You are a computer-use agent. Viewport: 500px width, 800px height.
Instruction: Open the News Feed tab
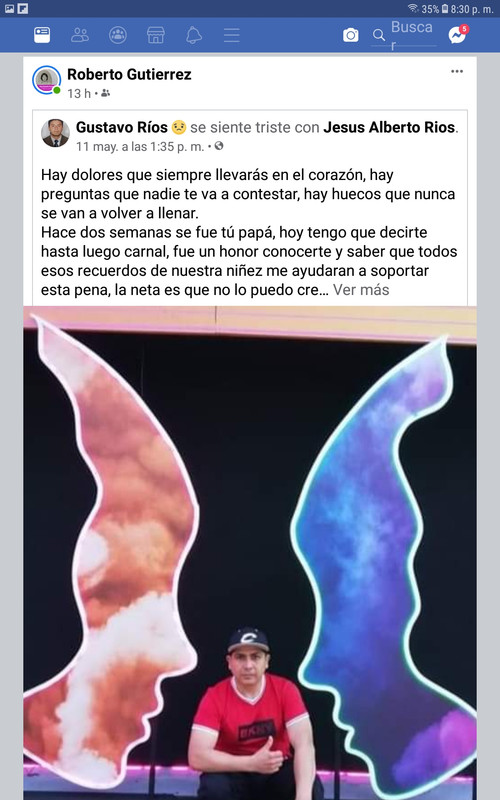(x=42, y=35)
